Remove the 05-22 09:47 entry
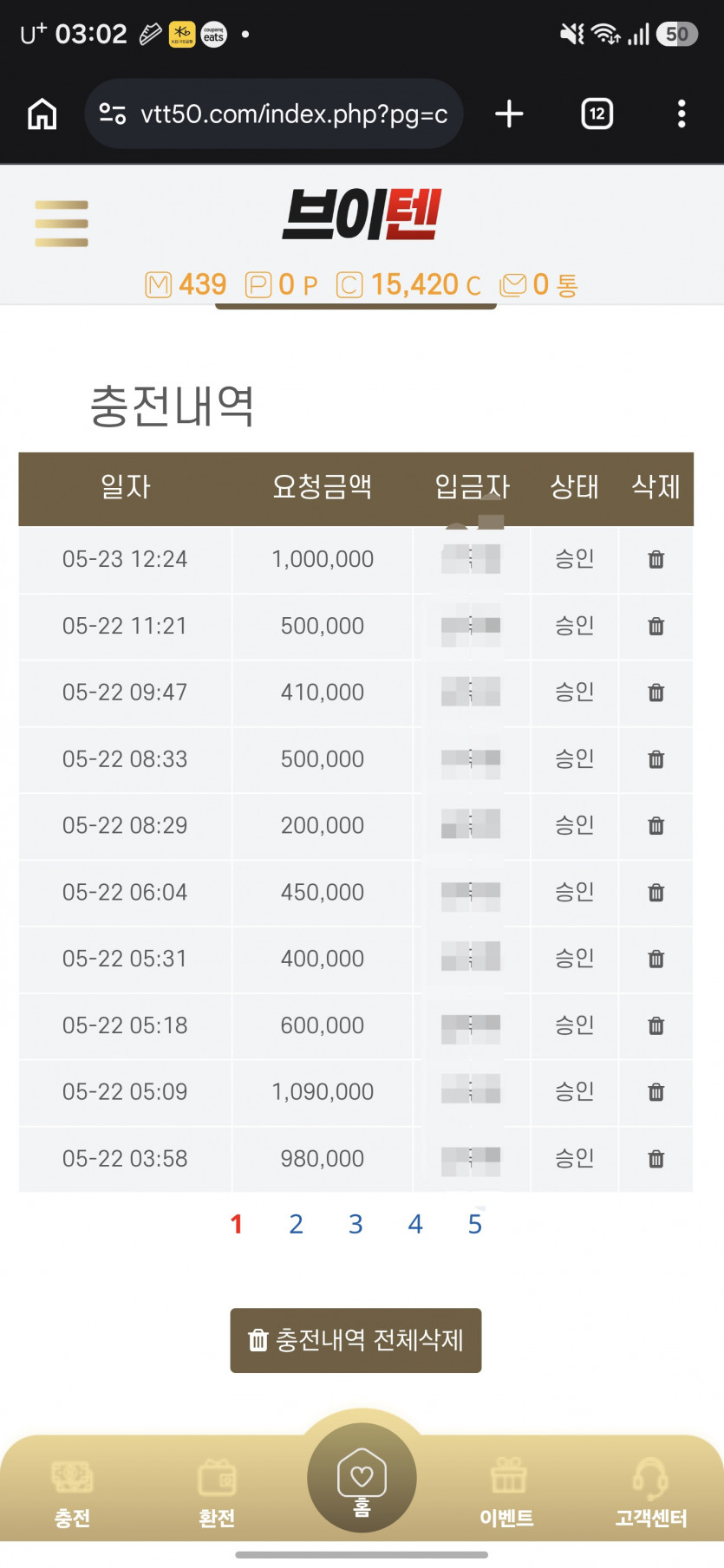The height and width of the screenshot is (1568, 724). point(656,693)
